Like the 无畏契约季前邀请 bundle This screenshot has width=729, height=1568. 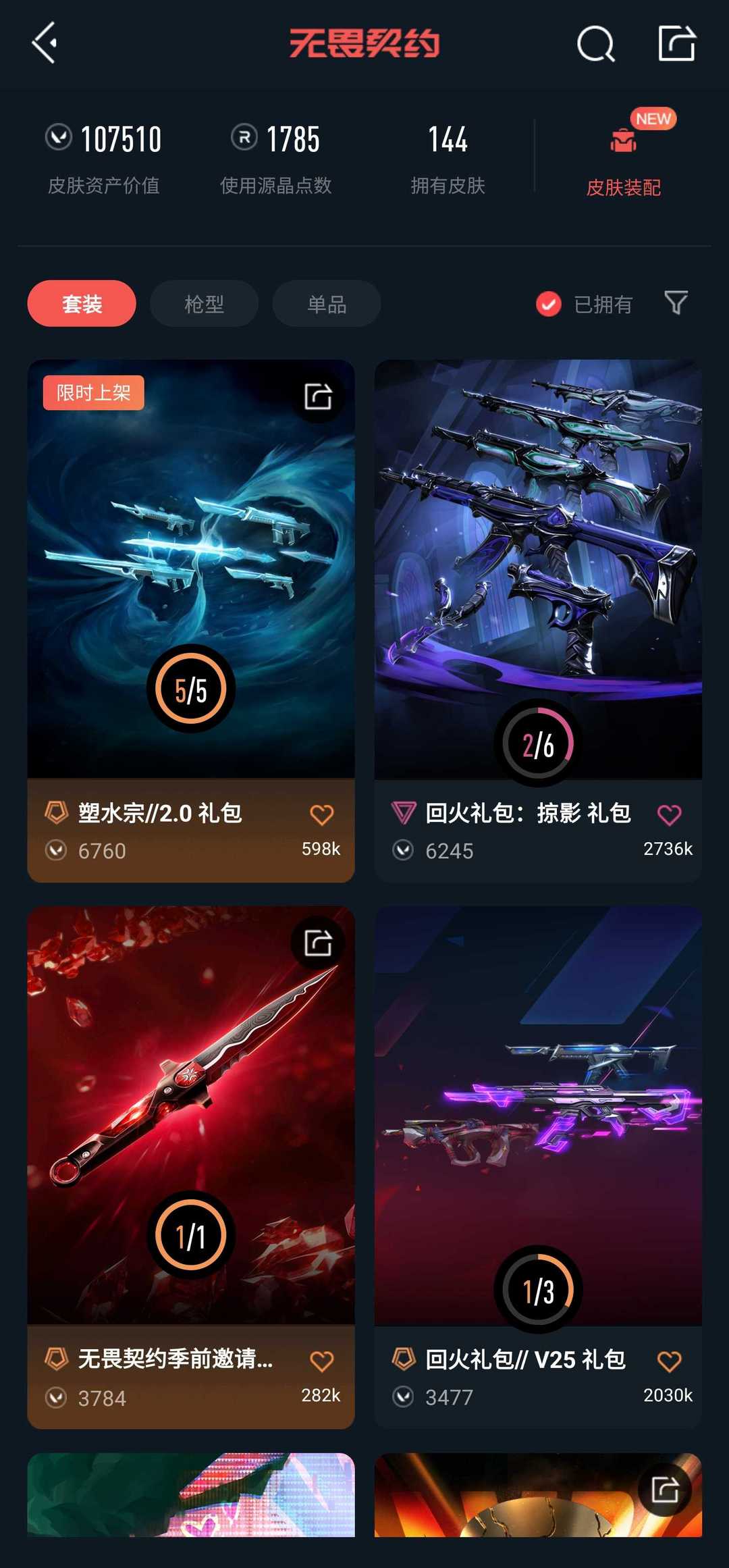321,1361
